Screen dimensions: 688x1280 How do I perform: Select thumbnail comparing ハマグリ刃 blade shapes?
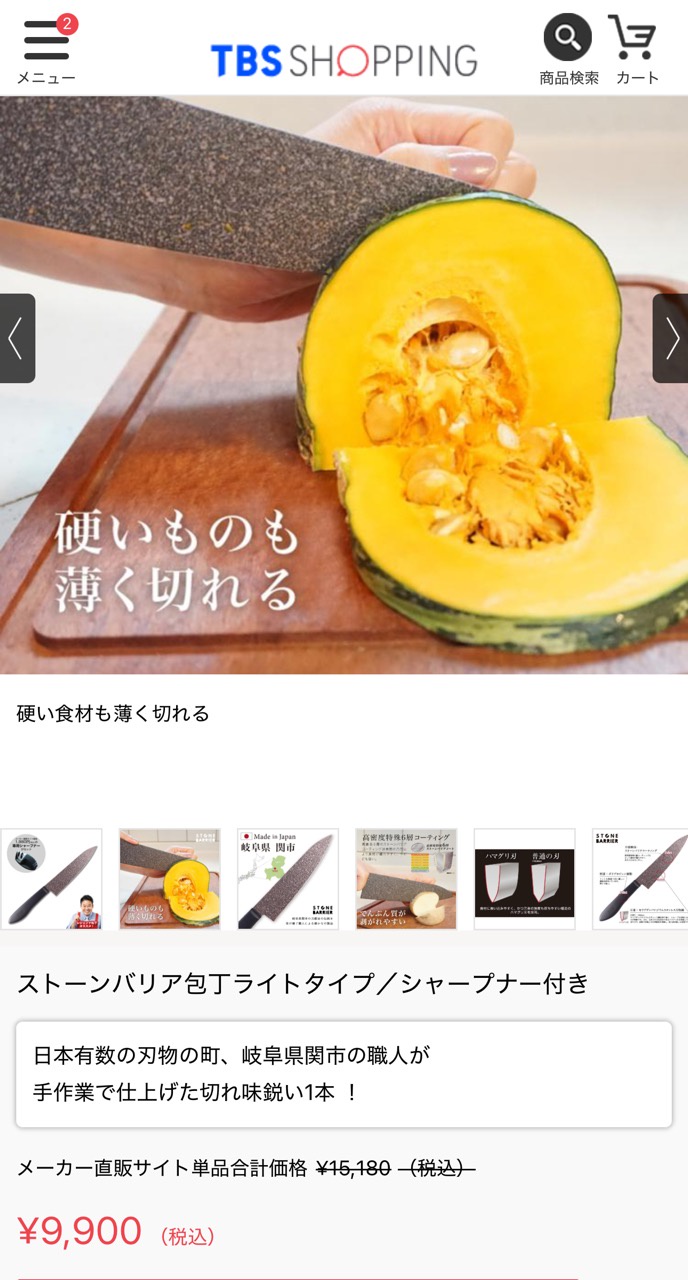click(x=524, y=879)
